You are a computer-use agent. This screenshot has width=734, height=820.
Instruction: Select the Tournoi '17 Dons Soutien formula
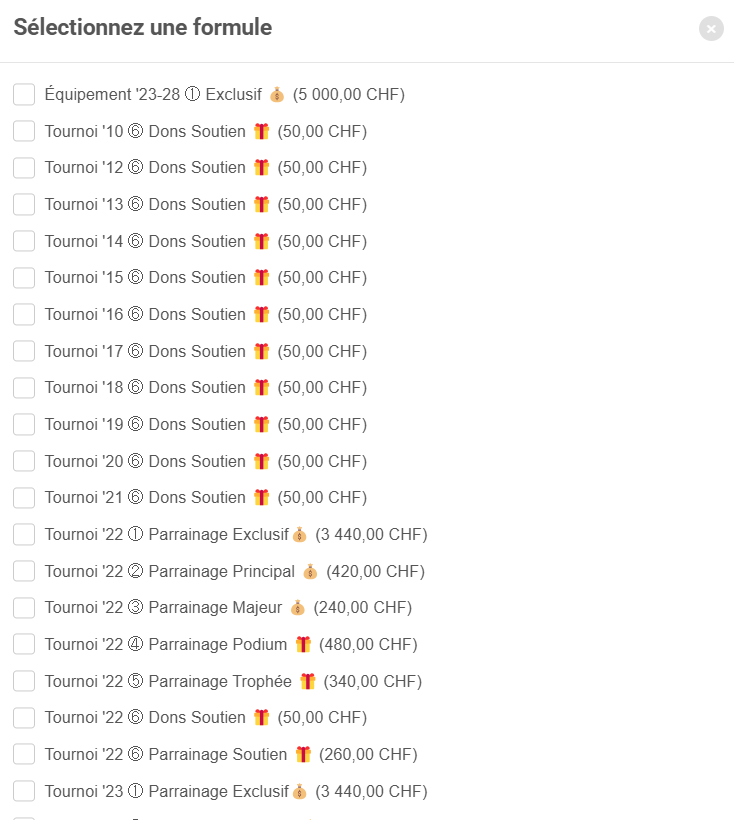24,351
